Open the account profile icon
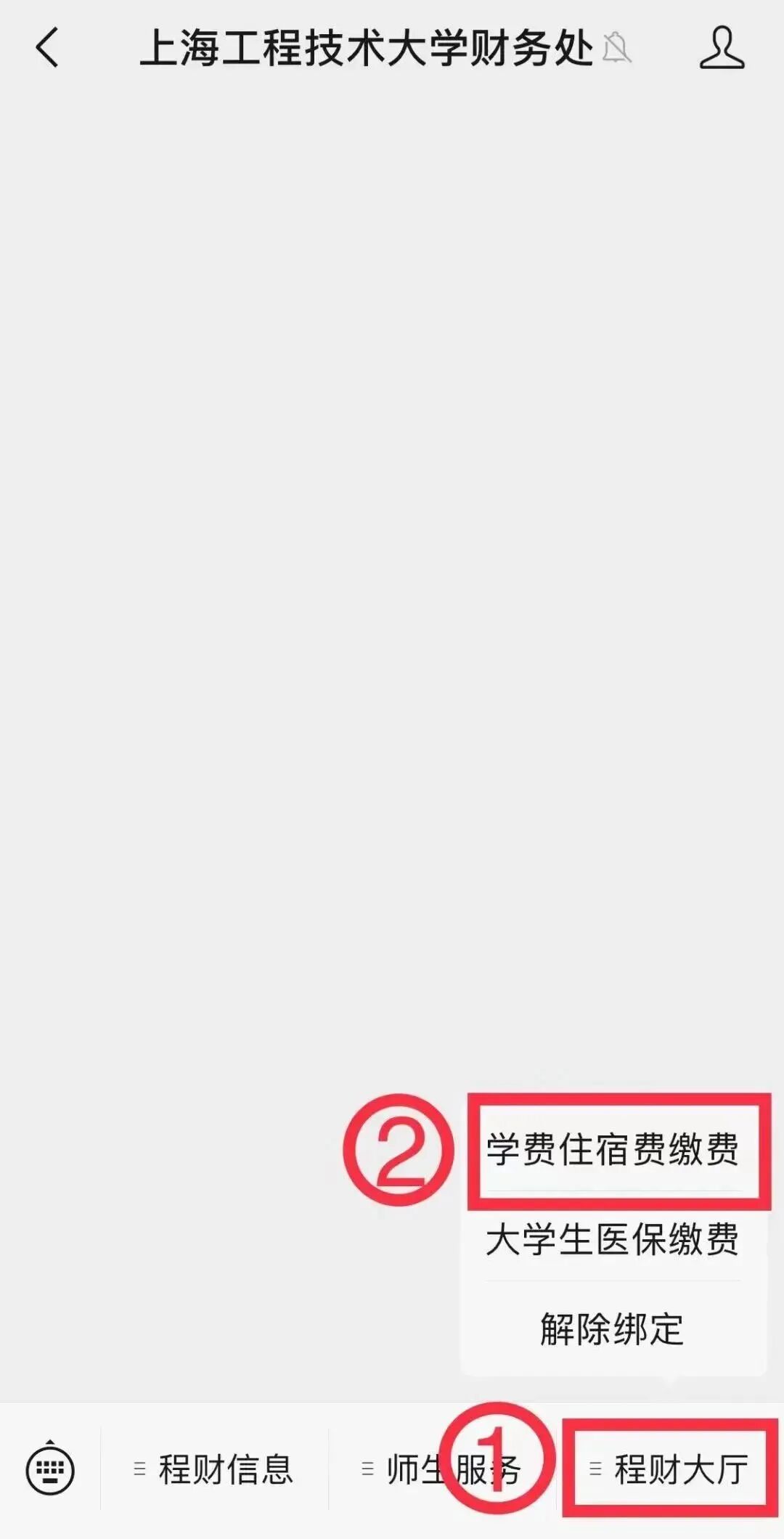 (722, 48)
